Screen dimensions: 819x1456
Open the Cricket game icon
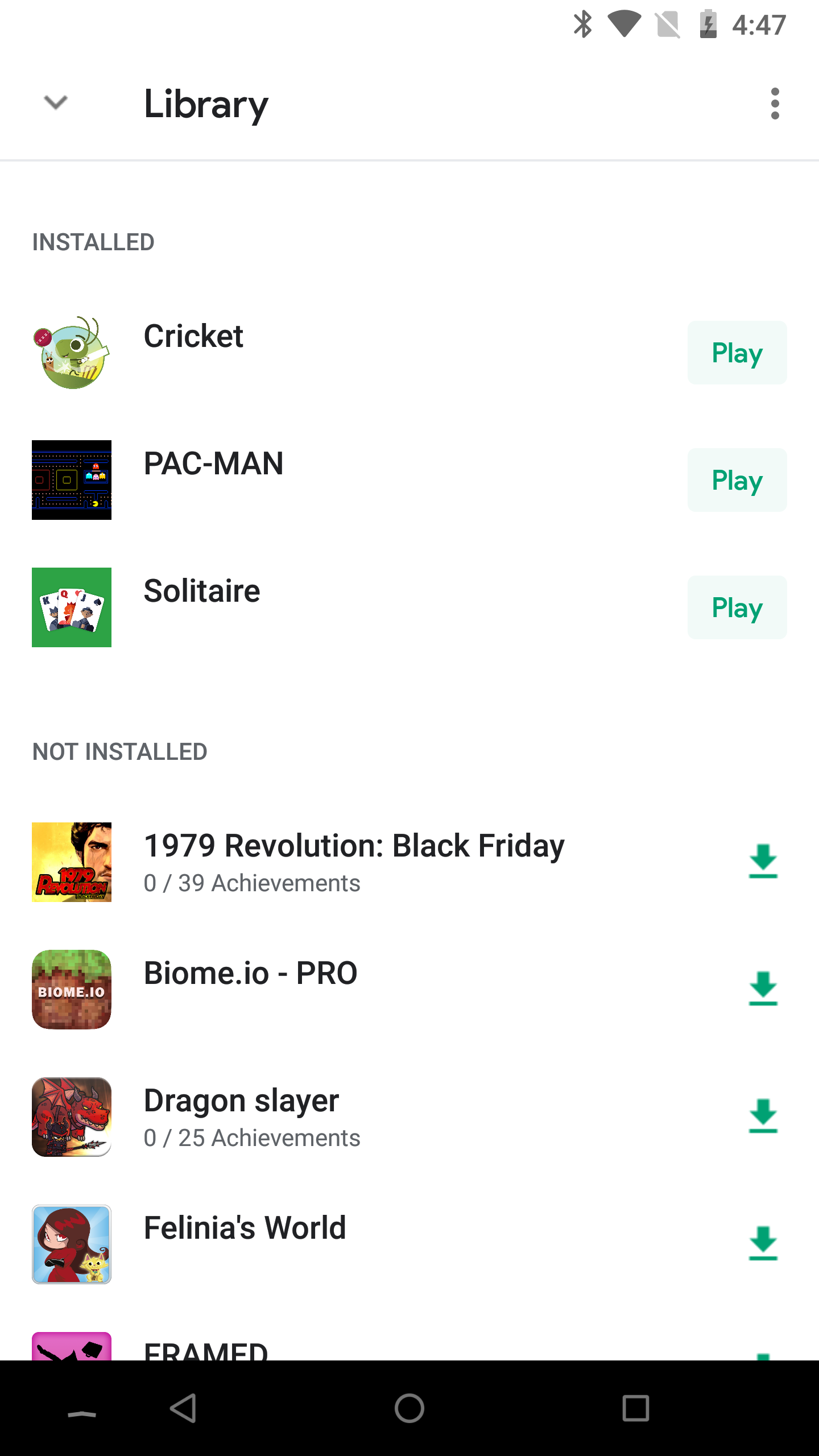pos(71,351)
